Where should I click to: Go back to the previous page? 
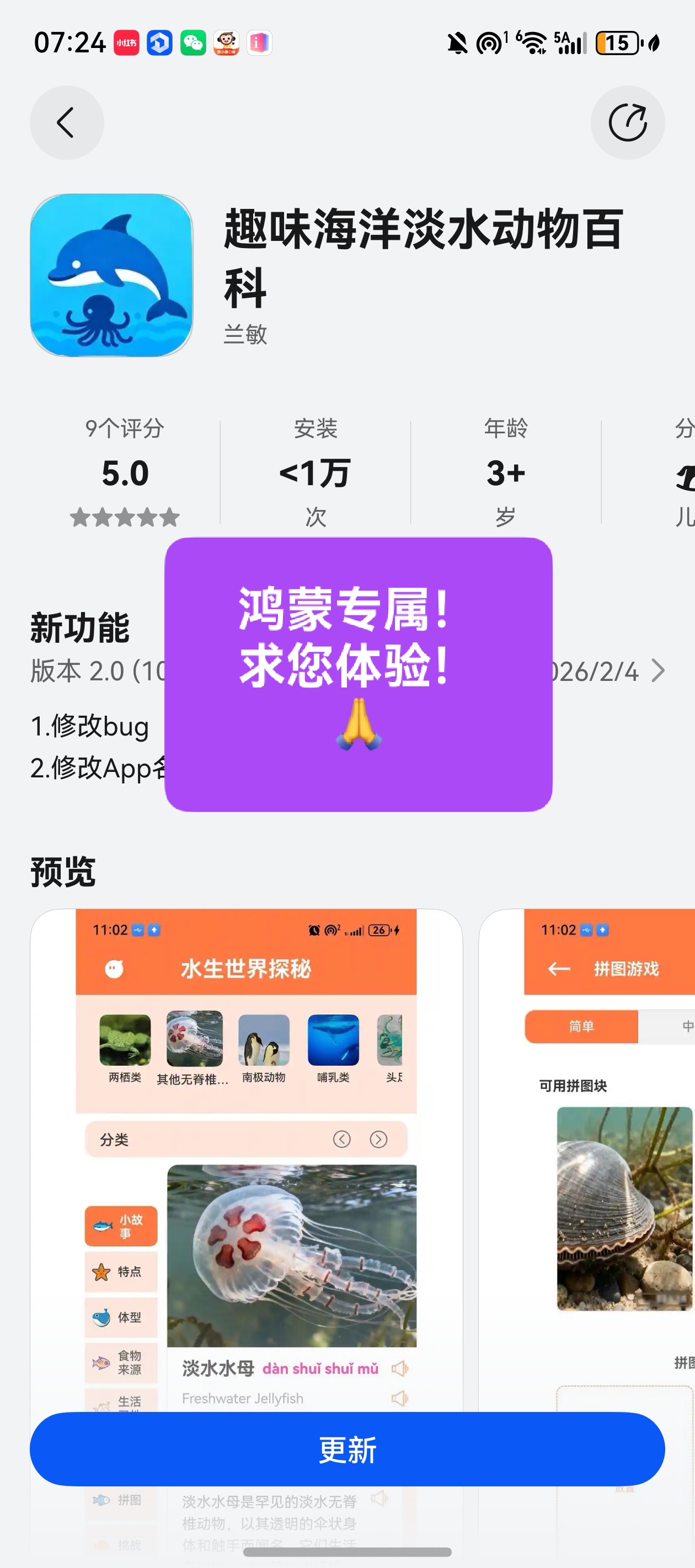click(66, 122)
